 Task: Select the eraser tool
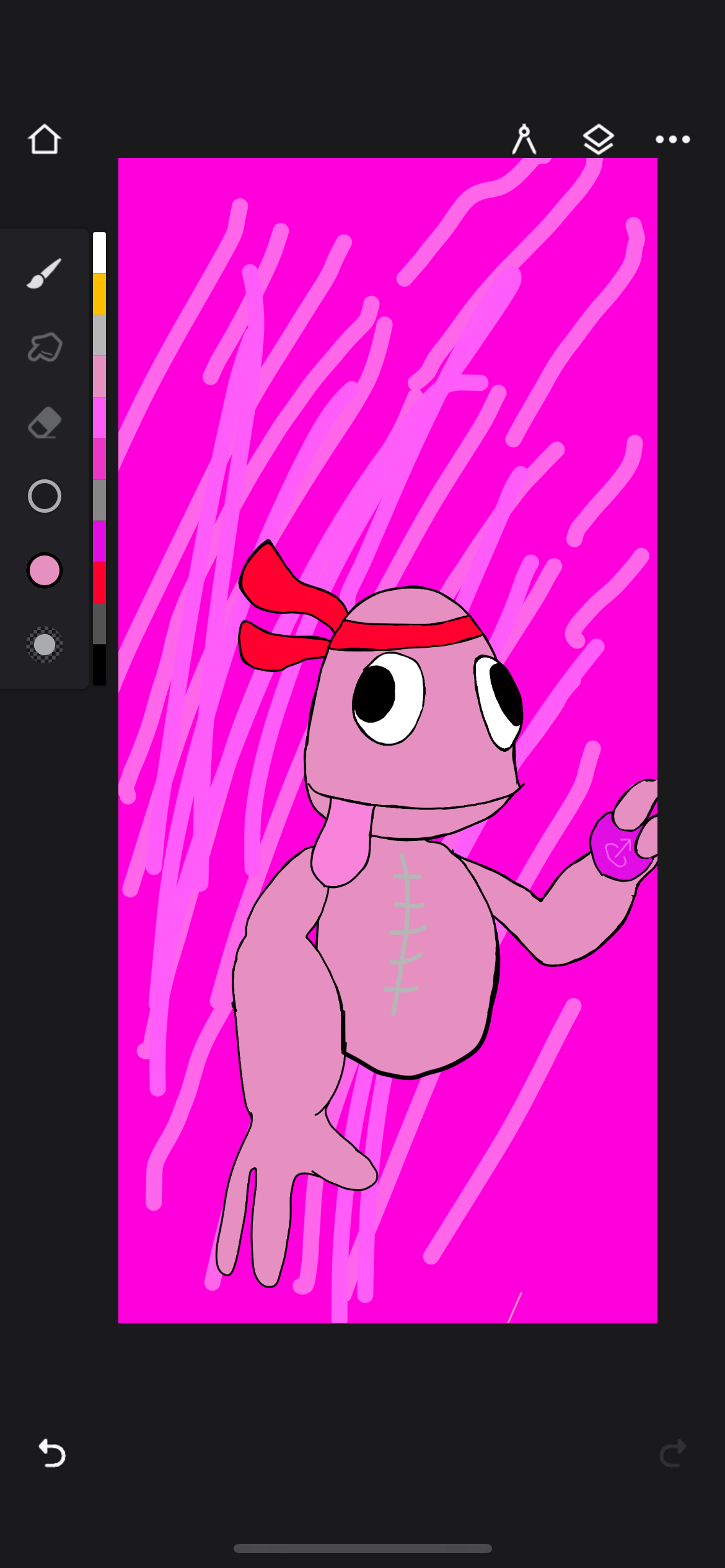45,422
